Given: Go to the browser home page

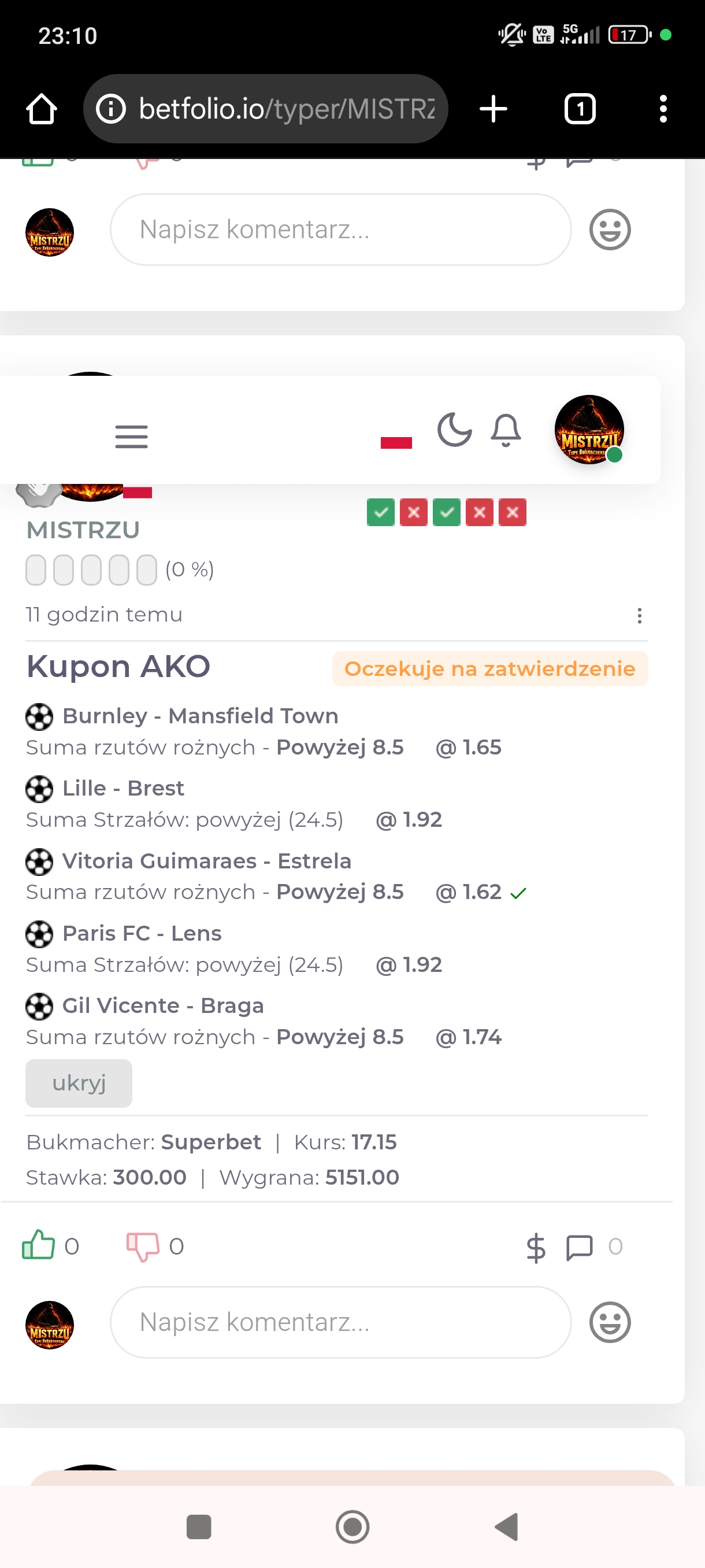Looking at the screenshot, I should (42, 110).
